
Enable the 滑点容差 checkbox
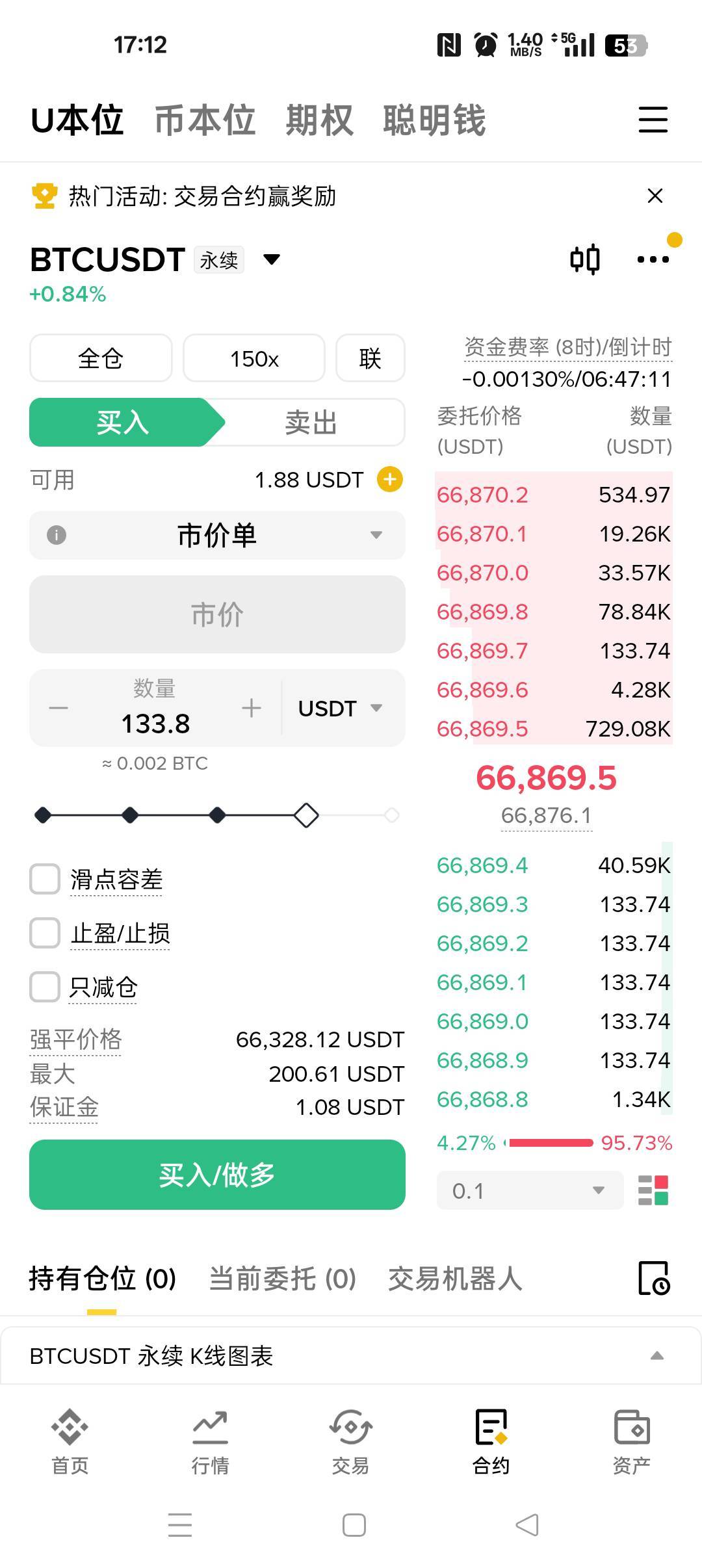coord(45,879)
